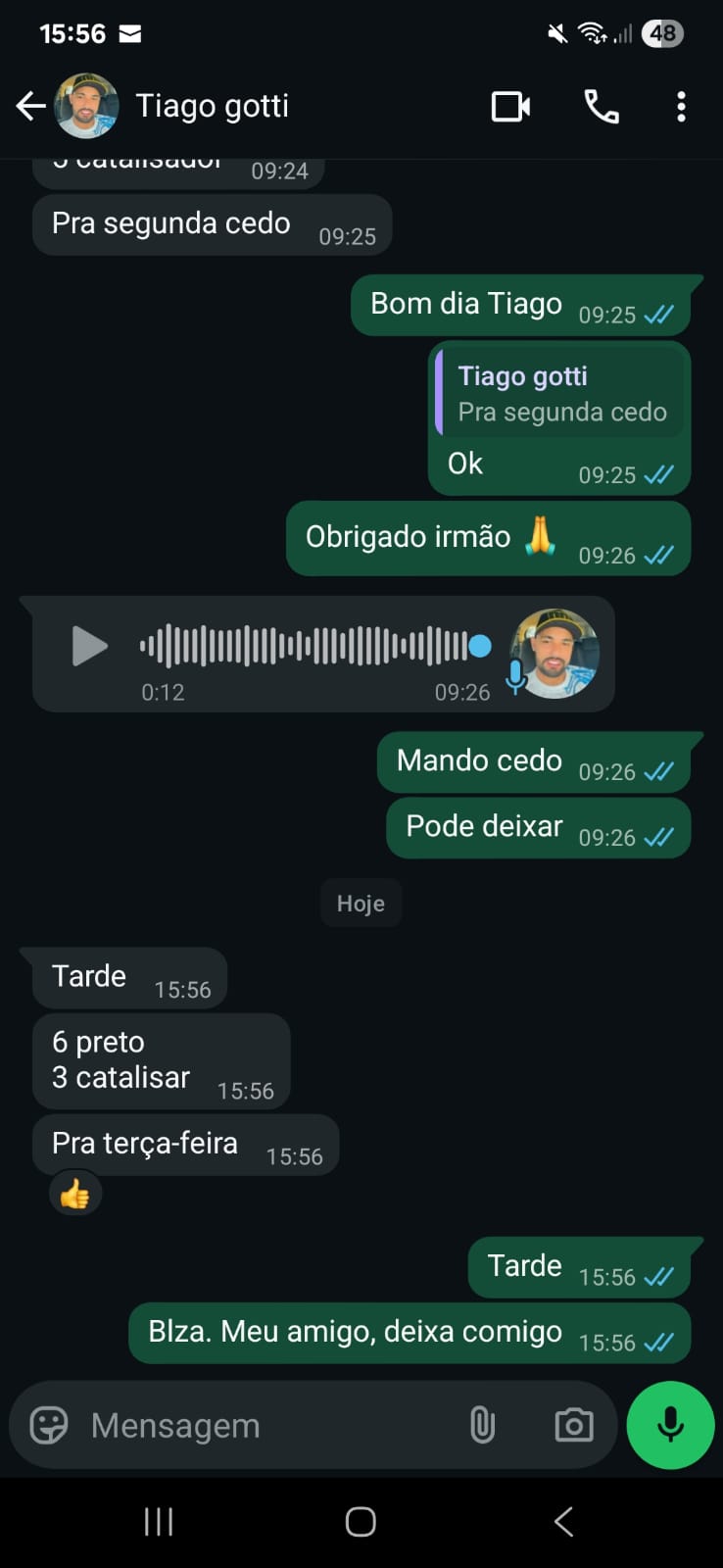Tap the system back button
The image size is (723, 1568).
point(563,1521)
